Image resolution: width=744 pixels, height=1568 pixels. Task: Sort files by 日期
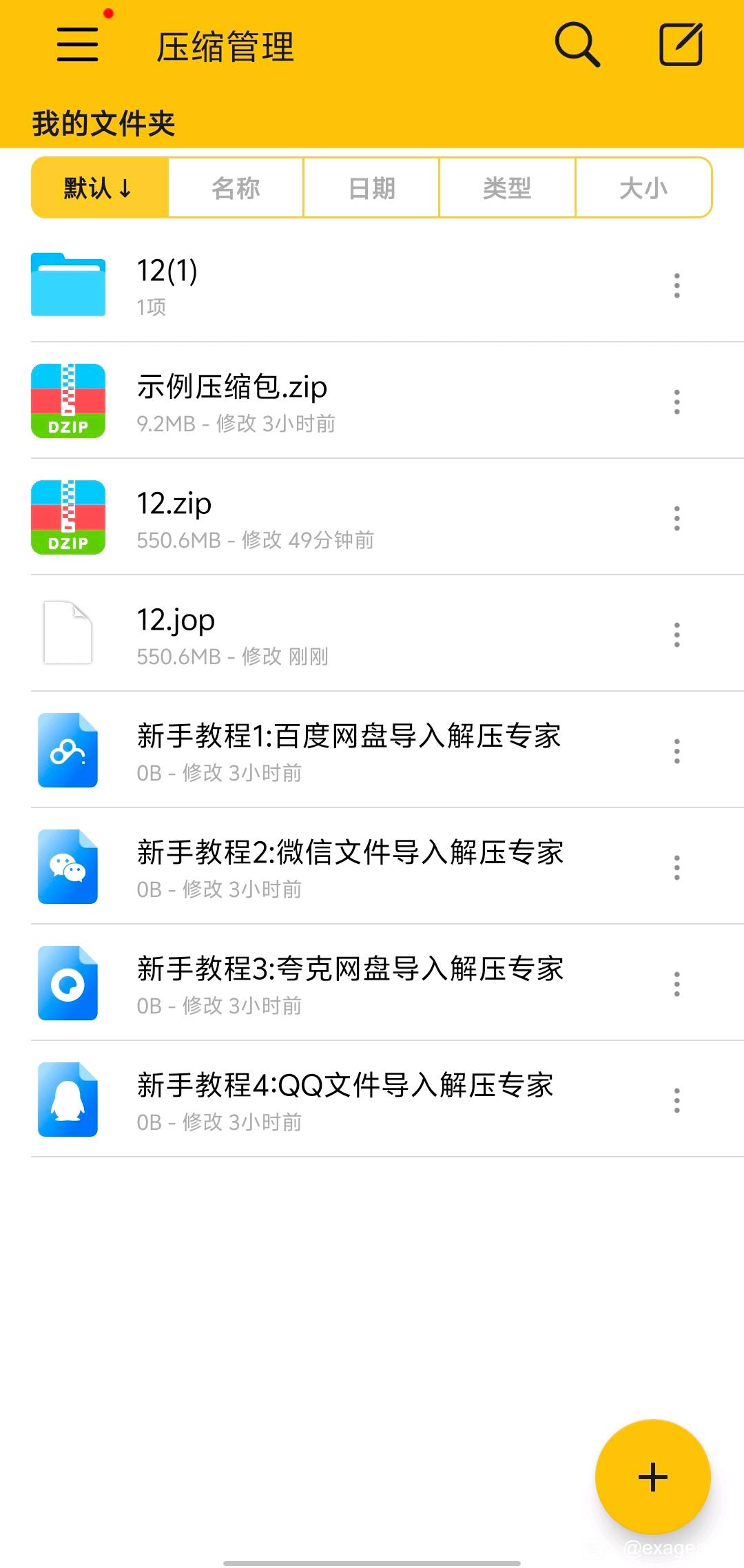371,188
